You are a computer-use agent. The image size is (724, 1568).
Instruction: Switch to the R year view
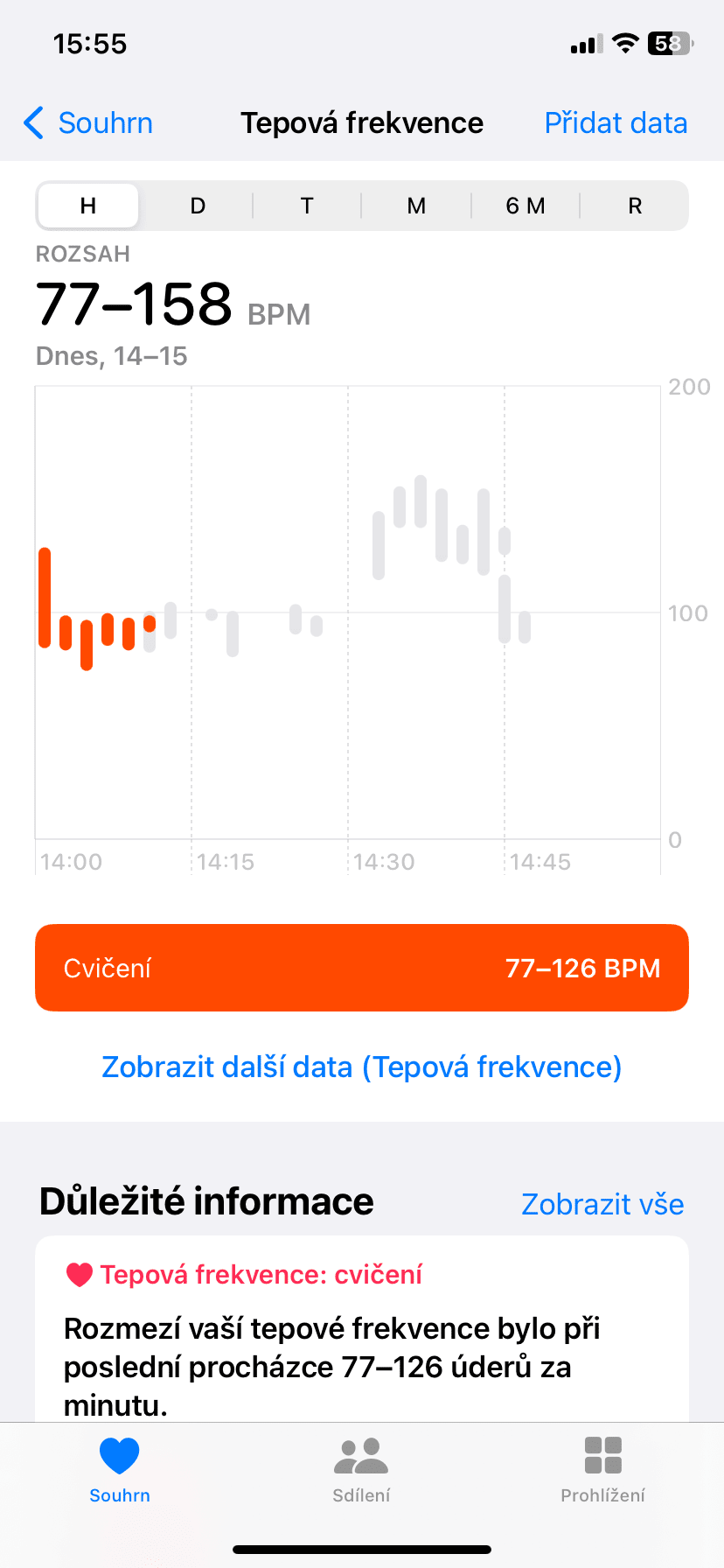(x=635, y=206)
